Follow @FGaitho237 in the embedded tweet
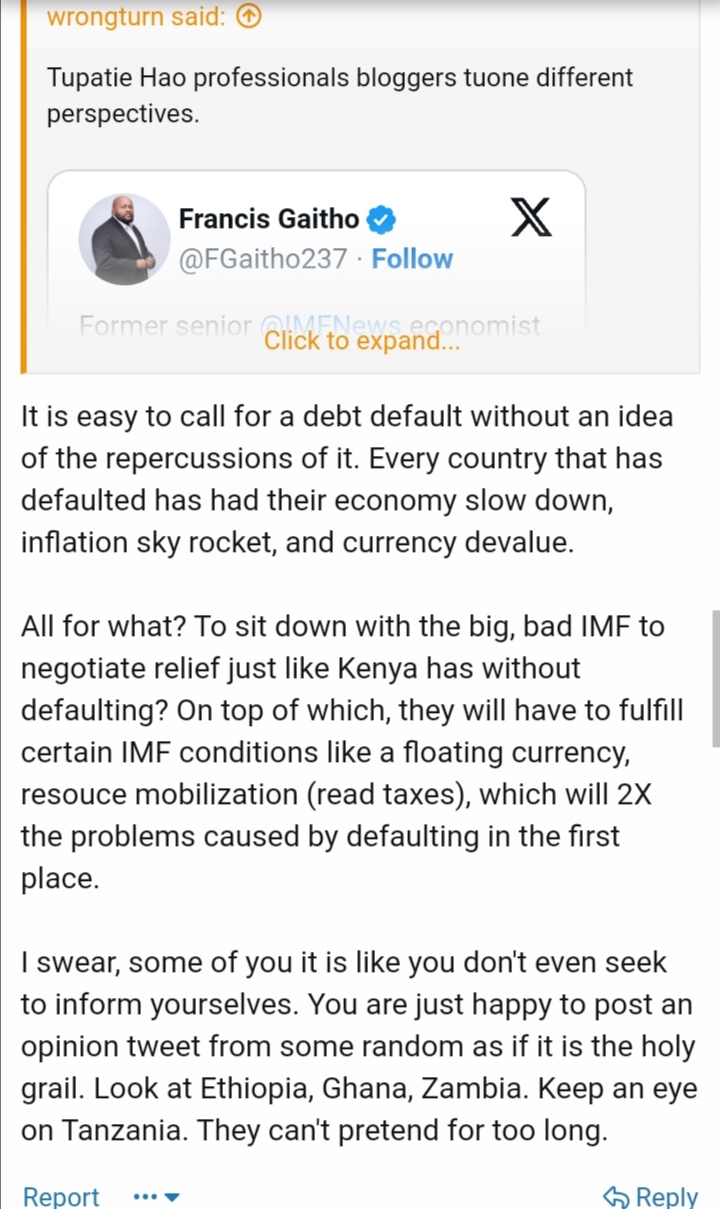The image size is (720, 1209). pos(412,259)
